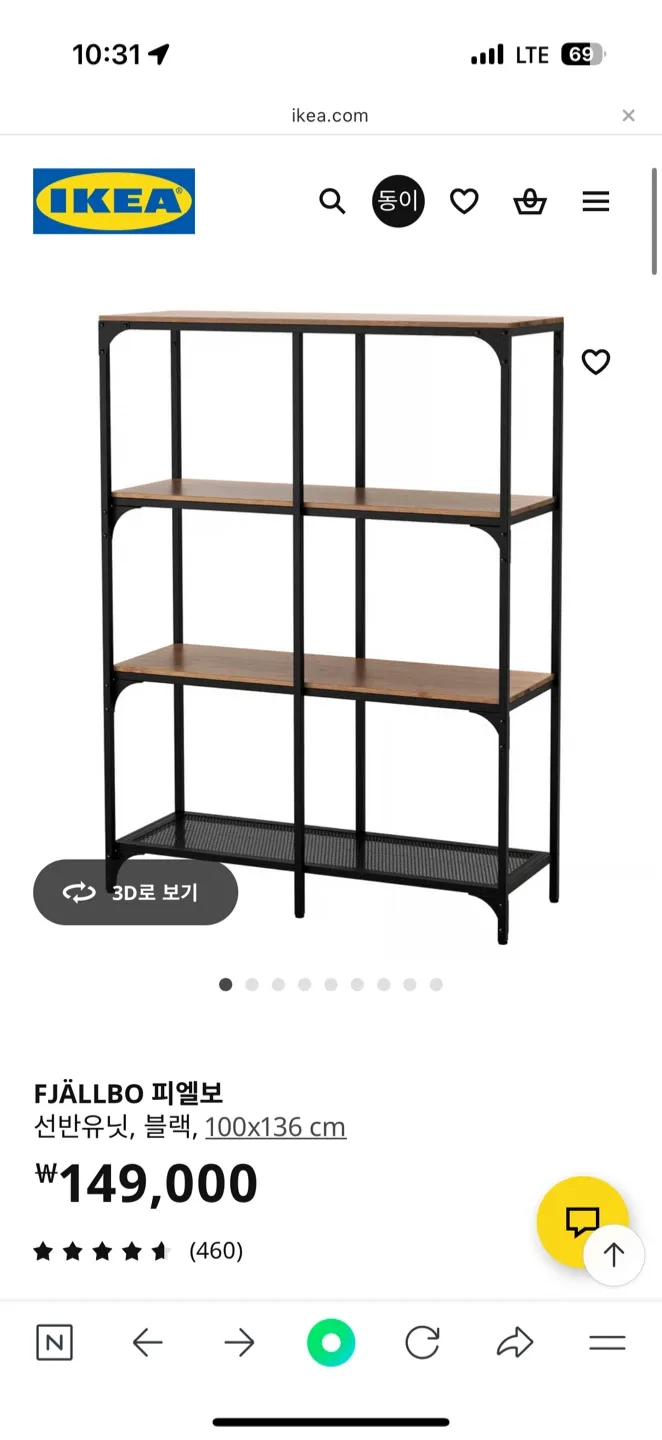The image size is (662, 1440).
Task: Tap the 3D로 보기 button
Action: (136, 892)
